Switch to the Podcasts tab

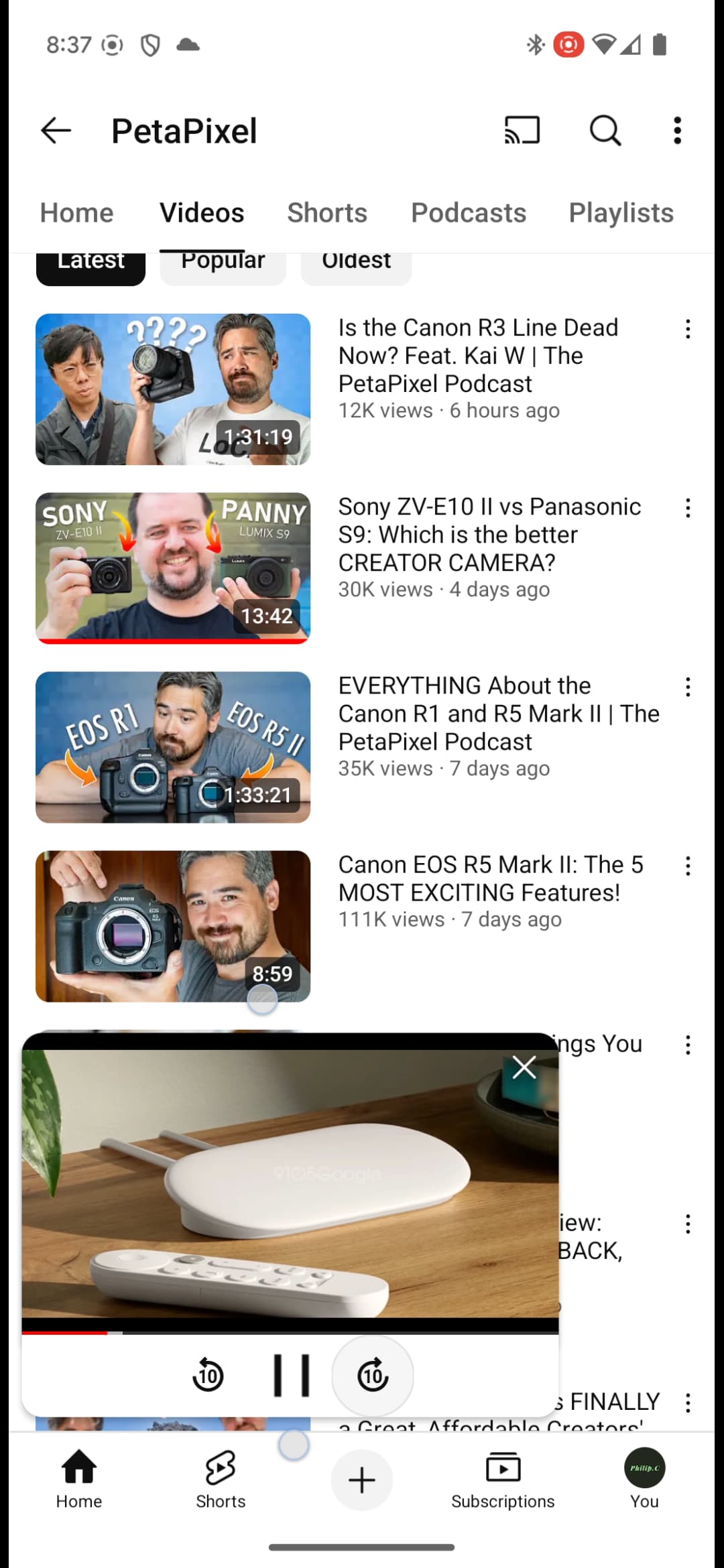click(x=468, y=212)
